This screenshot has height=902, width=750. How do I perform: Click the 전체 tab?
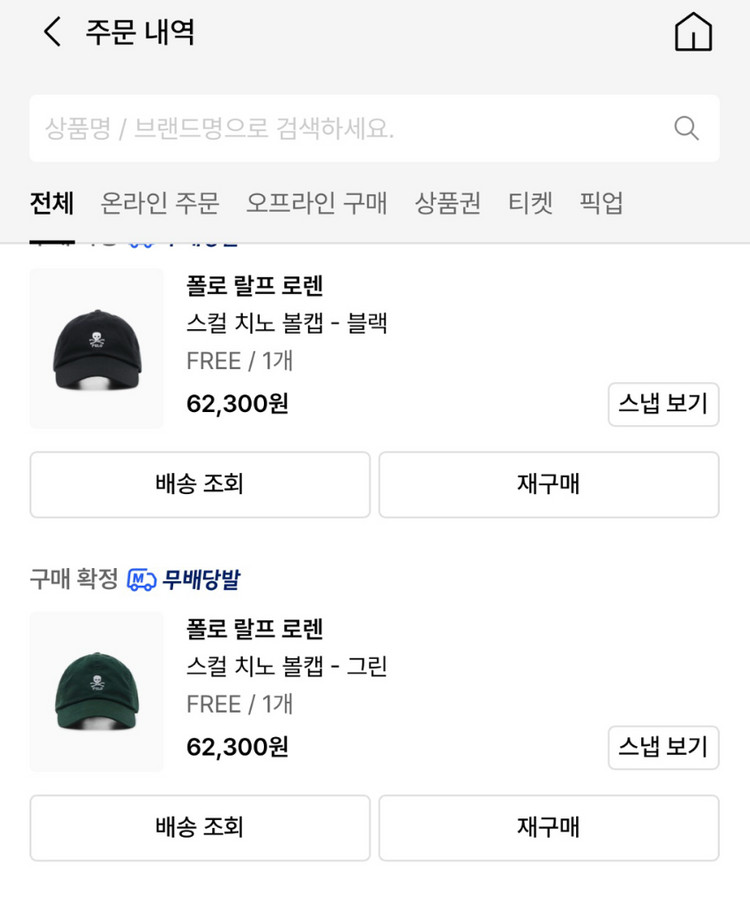[51, 202]
